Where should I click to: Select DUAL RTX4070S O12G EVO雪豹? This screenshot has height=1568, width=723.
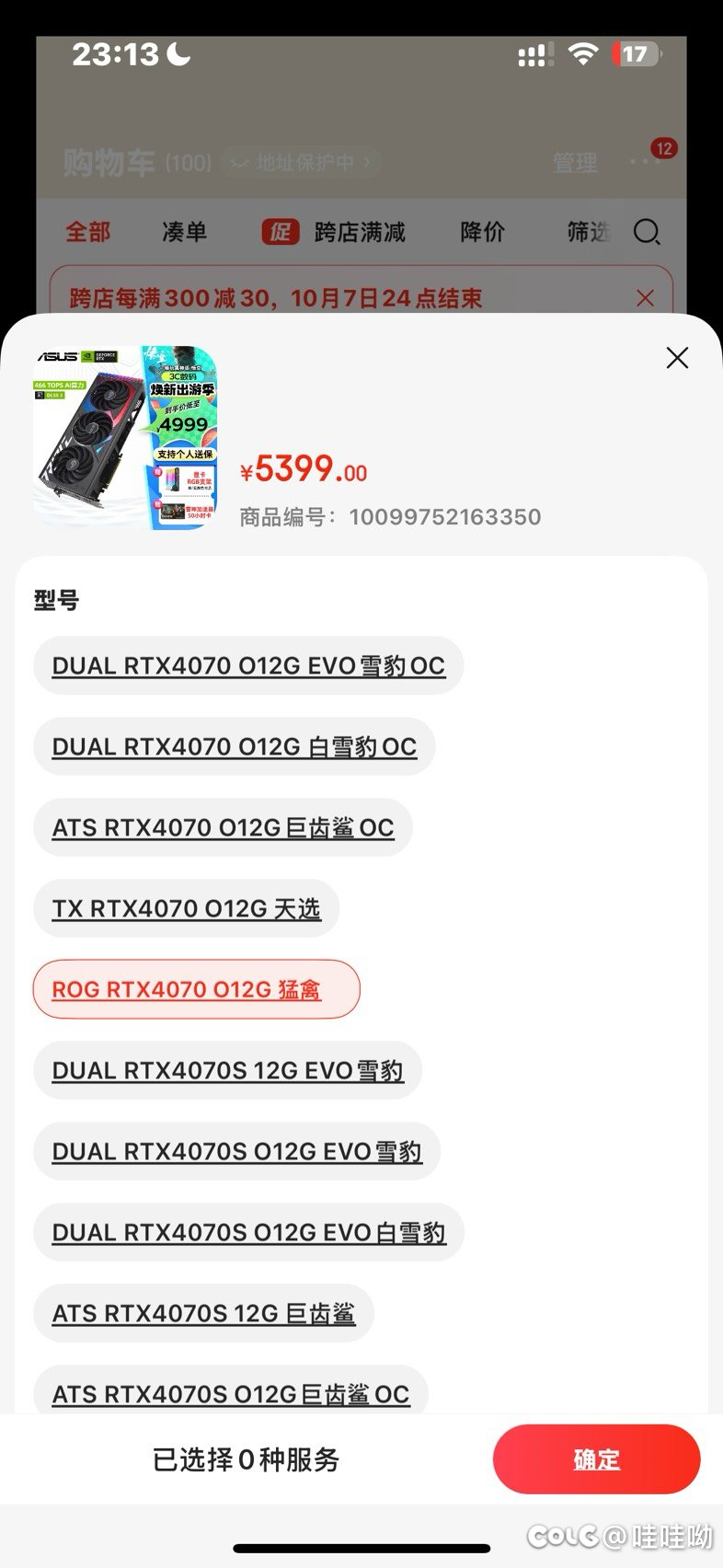[x=236, y=1151]
